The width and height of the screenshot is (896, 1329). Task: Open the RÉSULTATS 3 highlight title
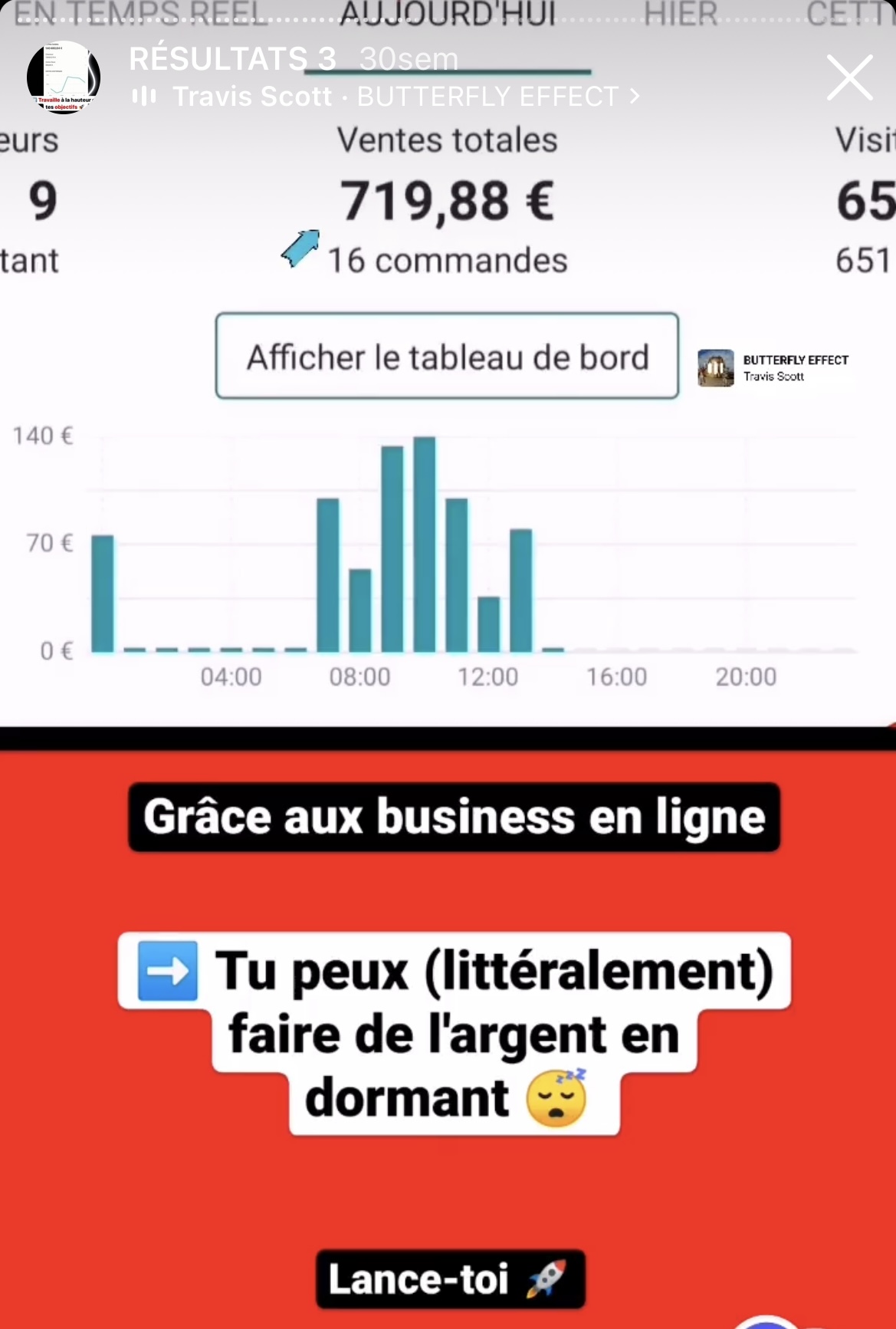(x=232, y=59)
